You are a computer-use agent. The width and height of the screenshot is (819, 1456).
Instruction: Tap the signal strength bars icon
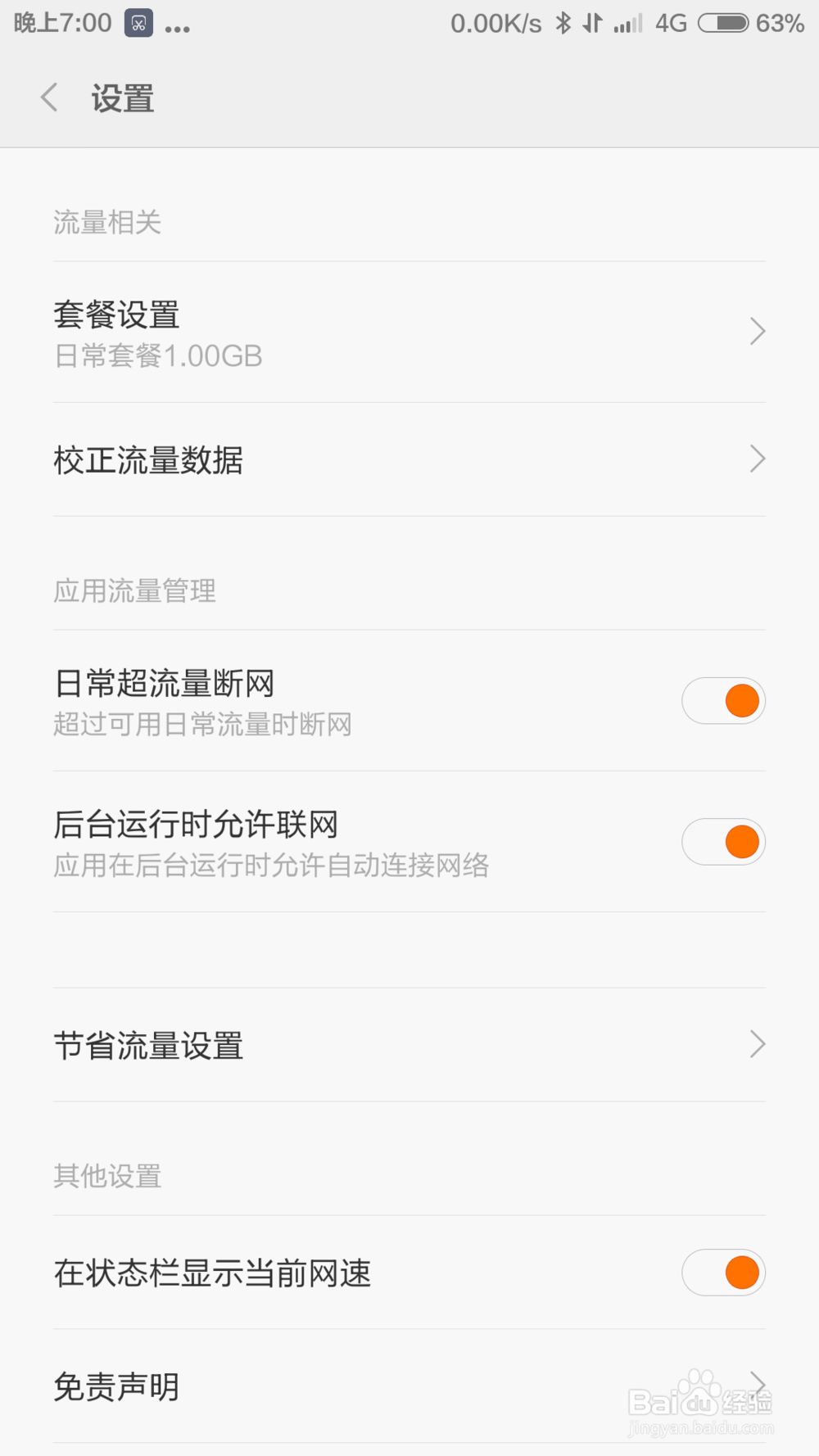(x=627, y=25)
